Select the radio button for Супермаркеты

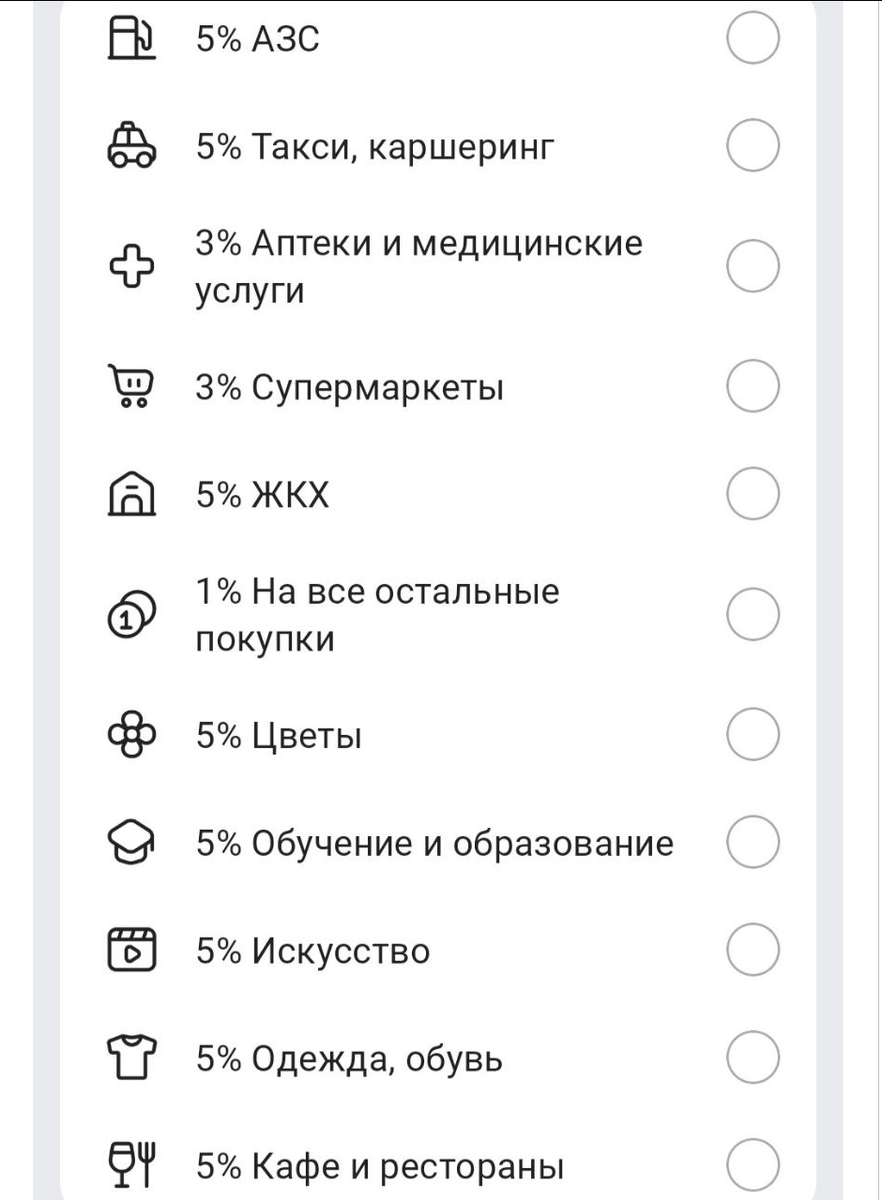752,385
